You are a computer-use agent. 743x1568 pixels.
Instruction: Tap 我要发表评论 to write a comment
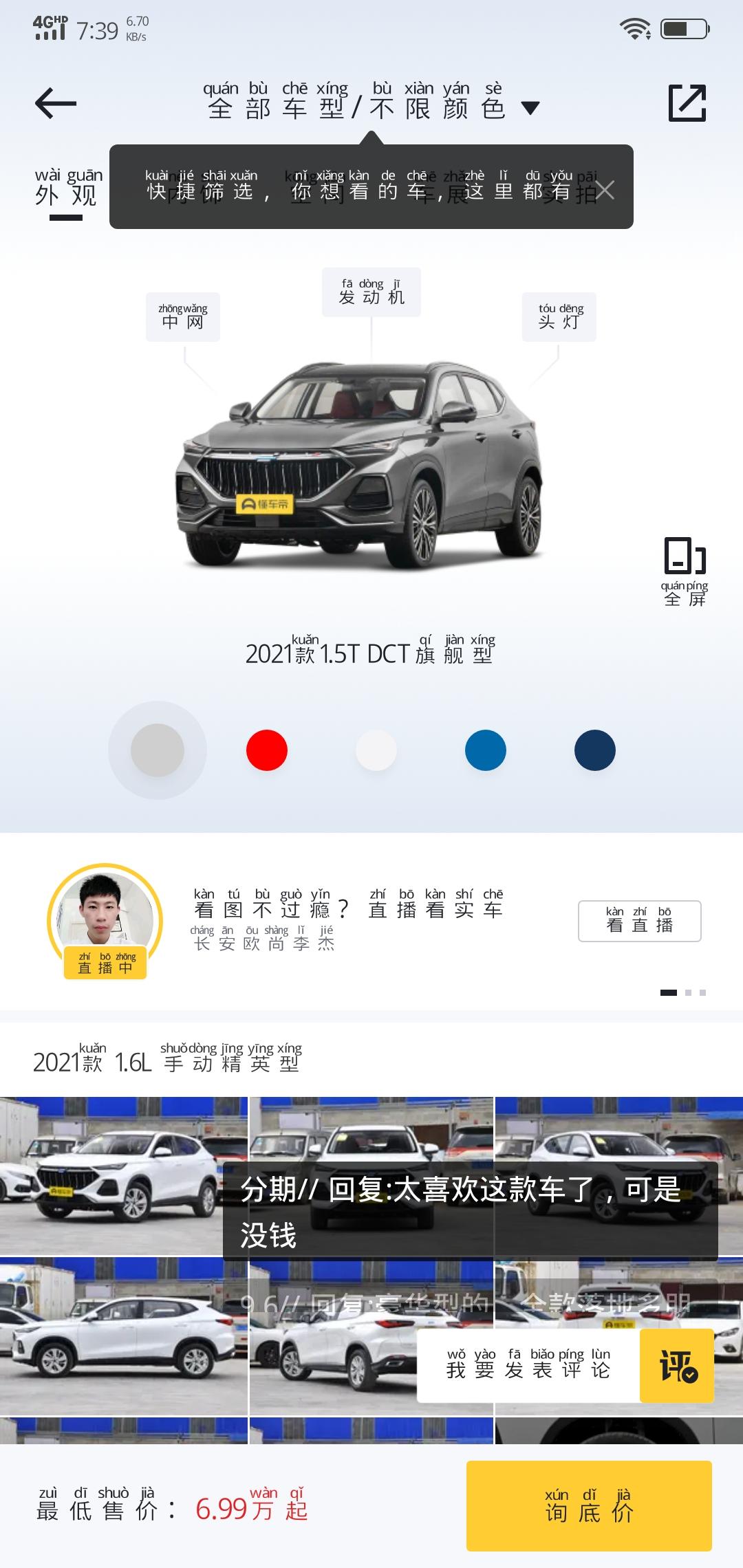[x=528, y=1366]
